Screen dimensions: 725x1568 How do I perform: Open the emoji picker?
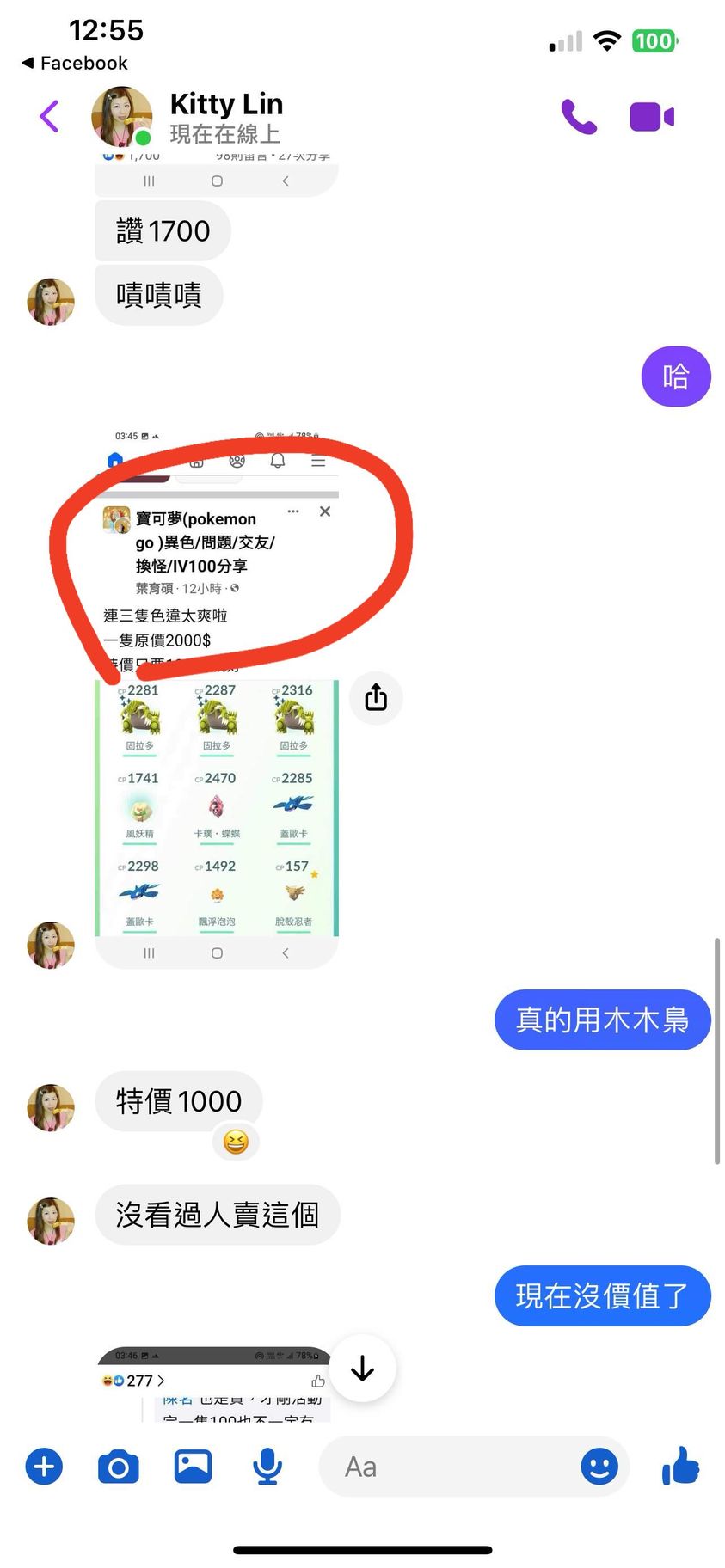599,1467
